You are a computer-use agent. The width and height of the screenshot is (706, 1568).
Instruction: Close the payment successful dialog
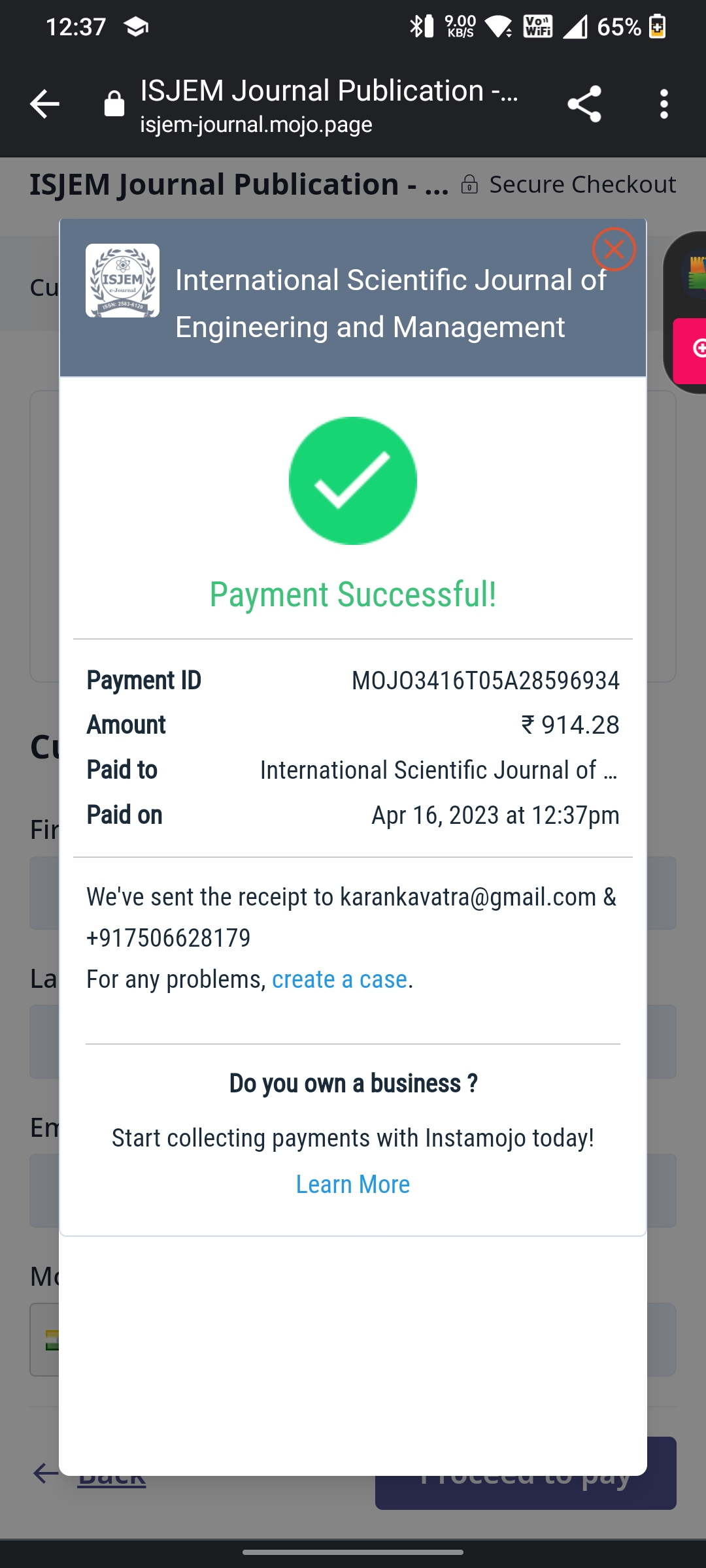click(x=613, y=250)
